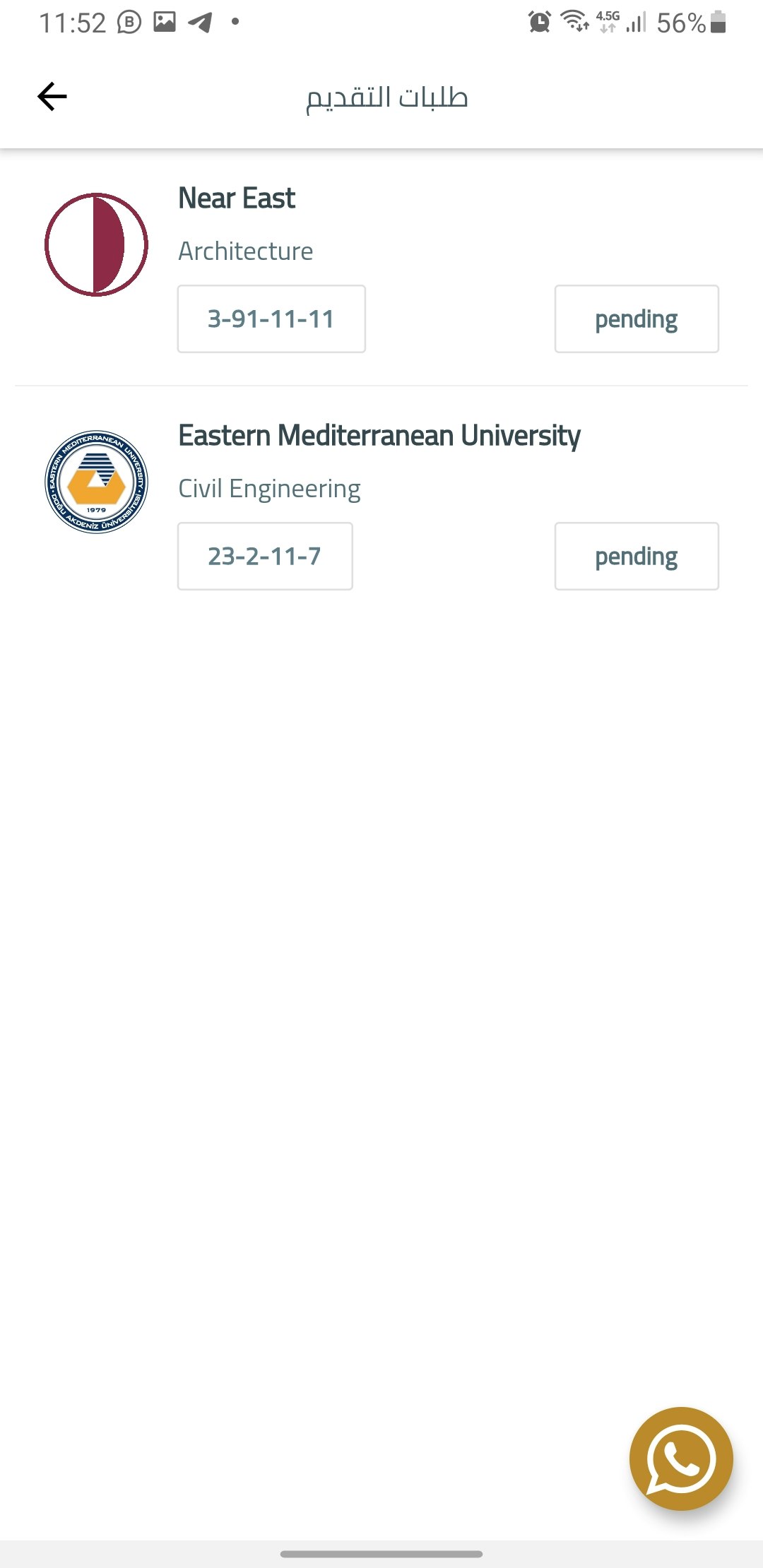Tap pending status on Civil Engineering application

[636, 557]
